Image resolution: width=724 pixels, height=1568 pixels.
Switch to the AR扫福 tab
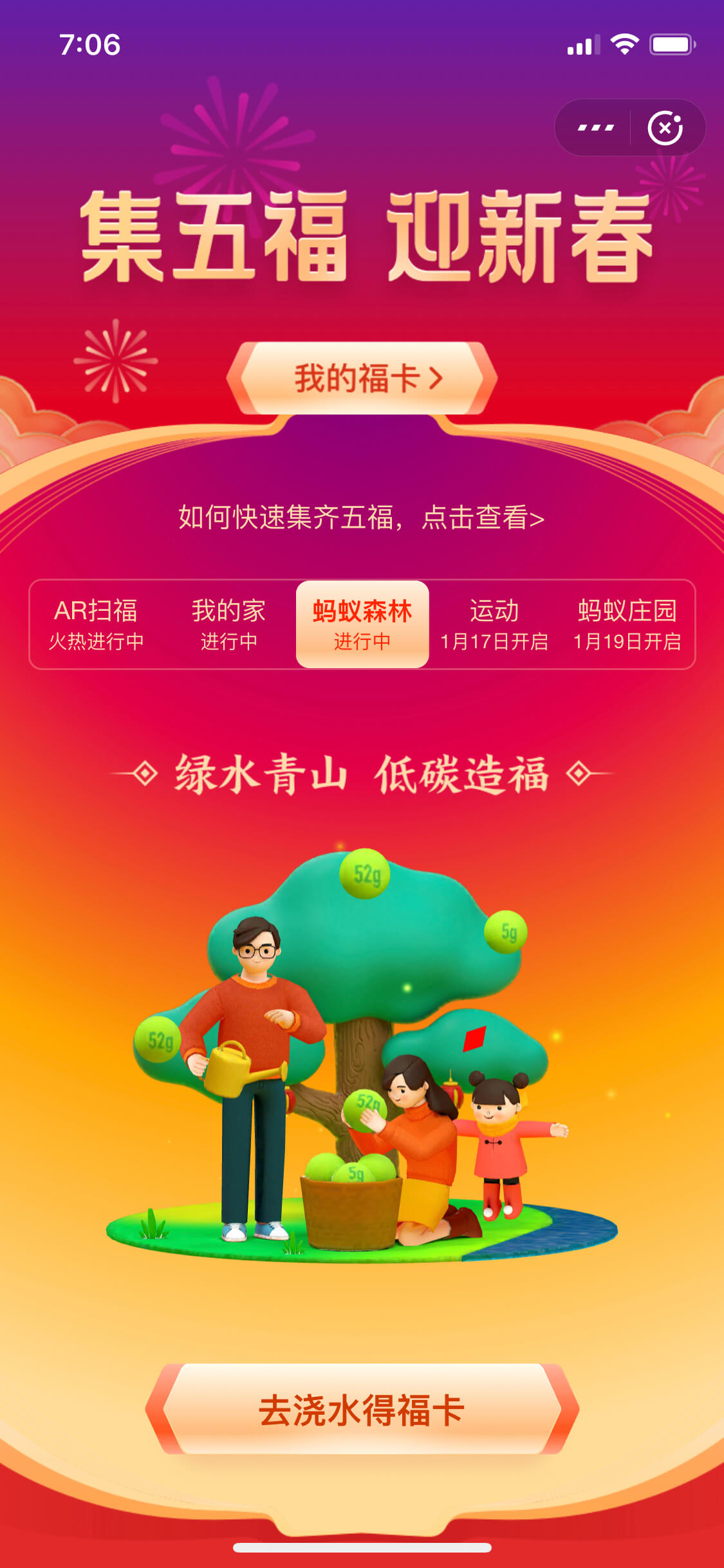tap(97, 624)
